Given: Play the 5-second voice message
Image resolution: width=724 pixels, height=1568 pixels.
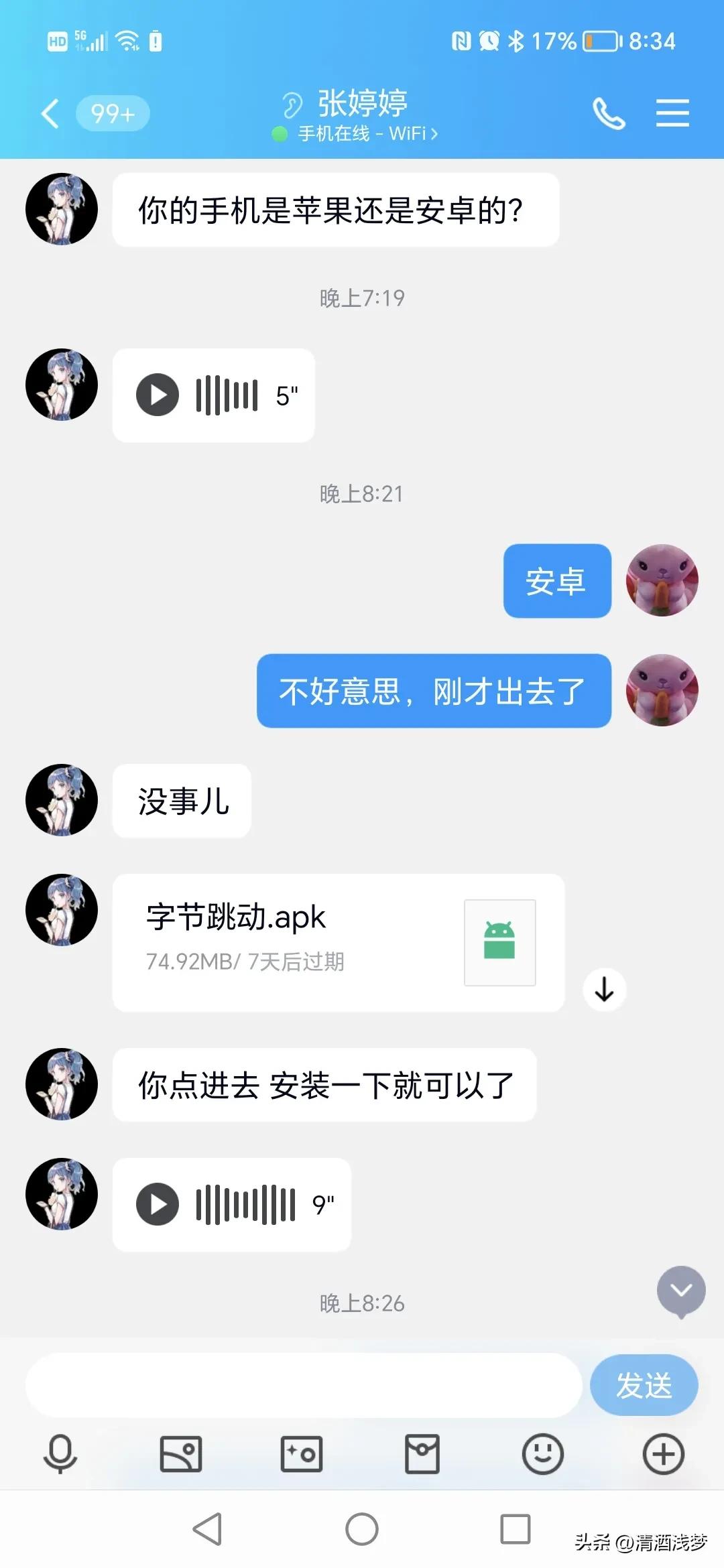Looking at the screenshot, I should tap(158, 395).
